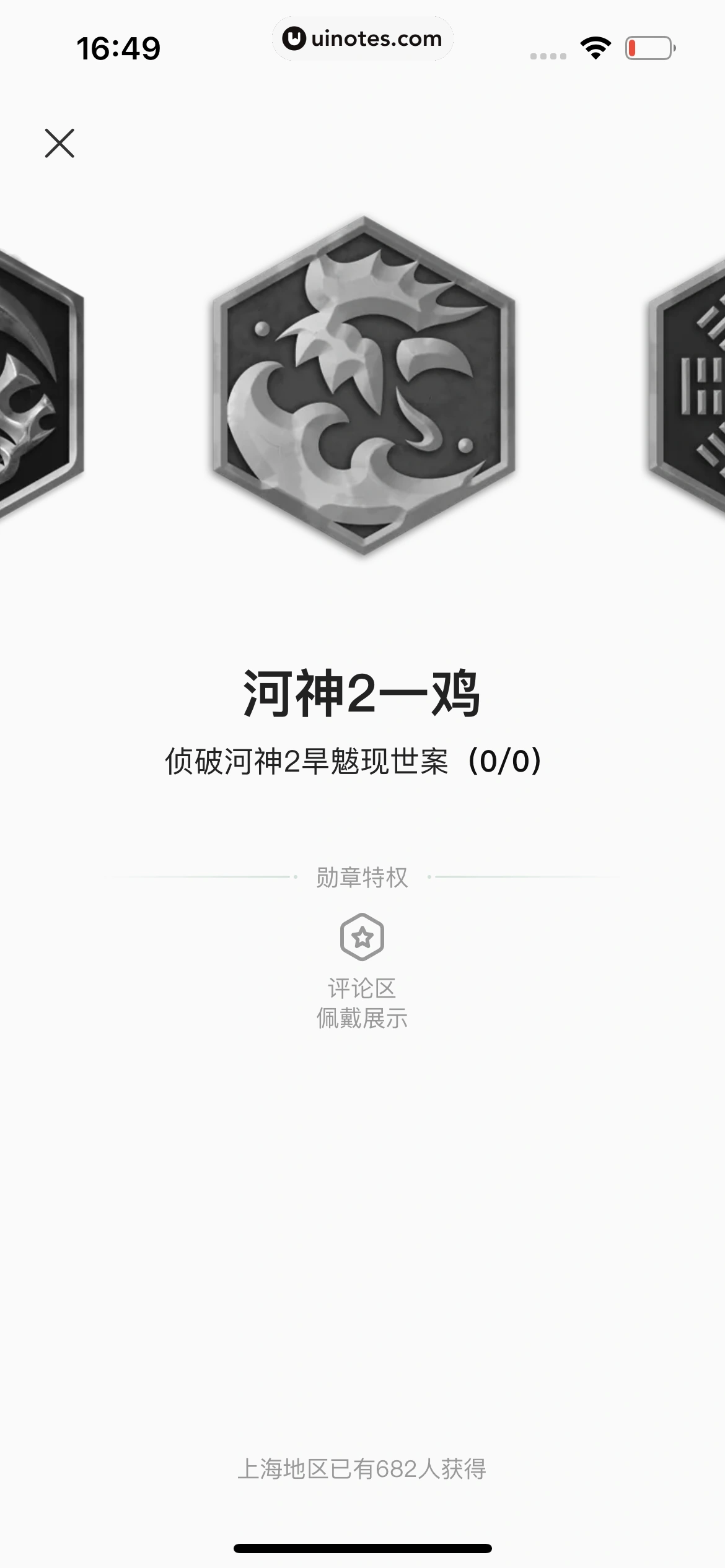Screen dimensions: 725x1568
Task: Tap the 河神2—鸡 hexagon badge
Action: pos(363,385)
